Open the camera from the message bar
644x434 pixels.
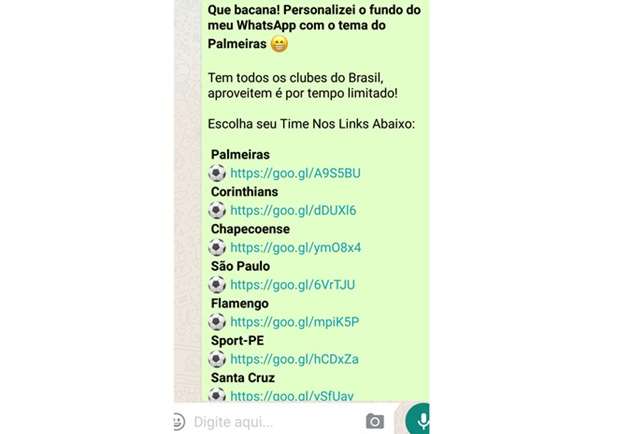374,421
